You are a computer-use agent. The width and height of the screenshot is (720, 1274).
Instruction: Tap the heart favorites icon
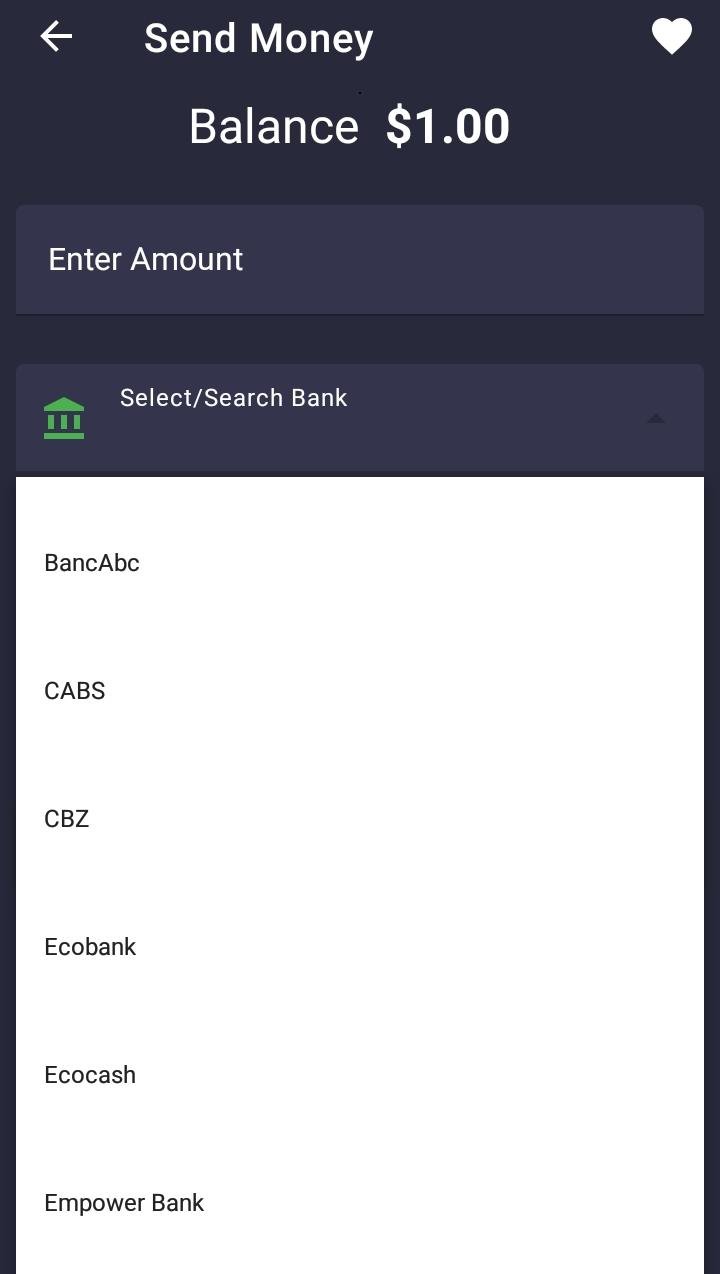click(671, 37)
